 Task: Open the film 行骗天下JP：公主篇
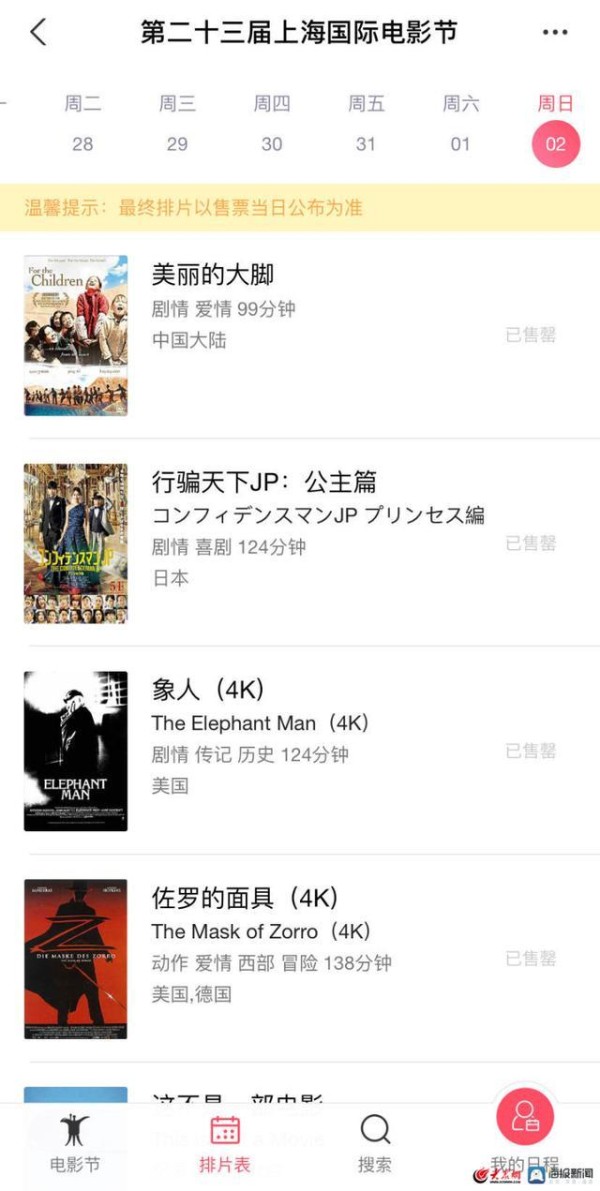pyautogui.click(x=300, y=542)
